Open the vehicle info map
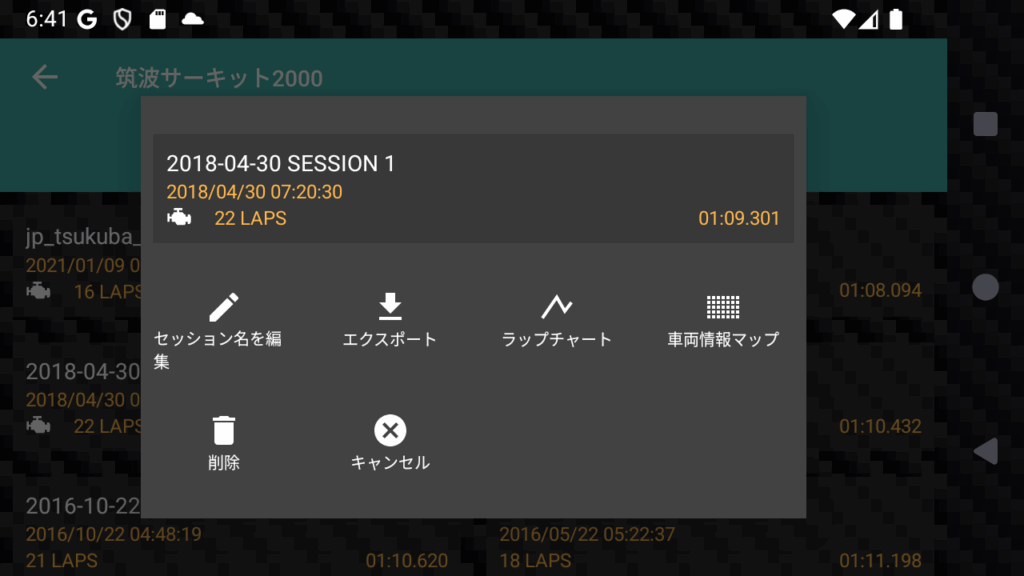Screen dimensions: 1024x576 click(722, 321)
